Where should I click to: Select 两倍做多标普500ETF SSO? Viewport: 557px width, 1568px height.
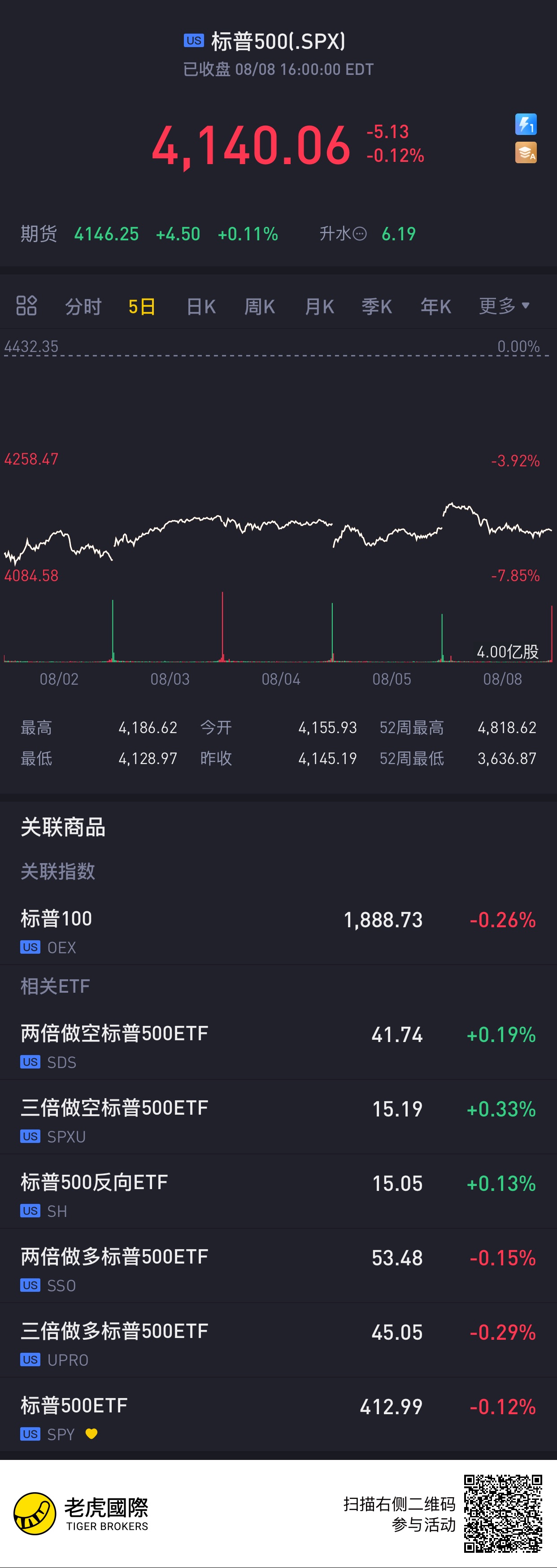coord(278,1269)
